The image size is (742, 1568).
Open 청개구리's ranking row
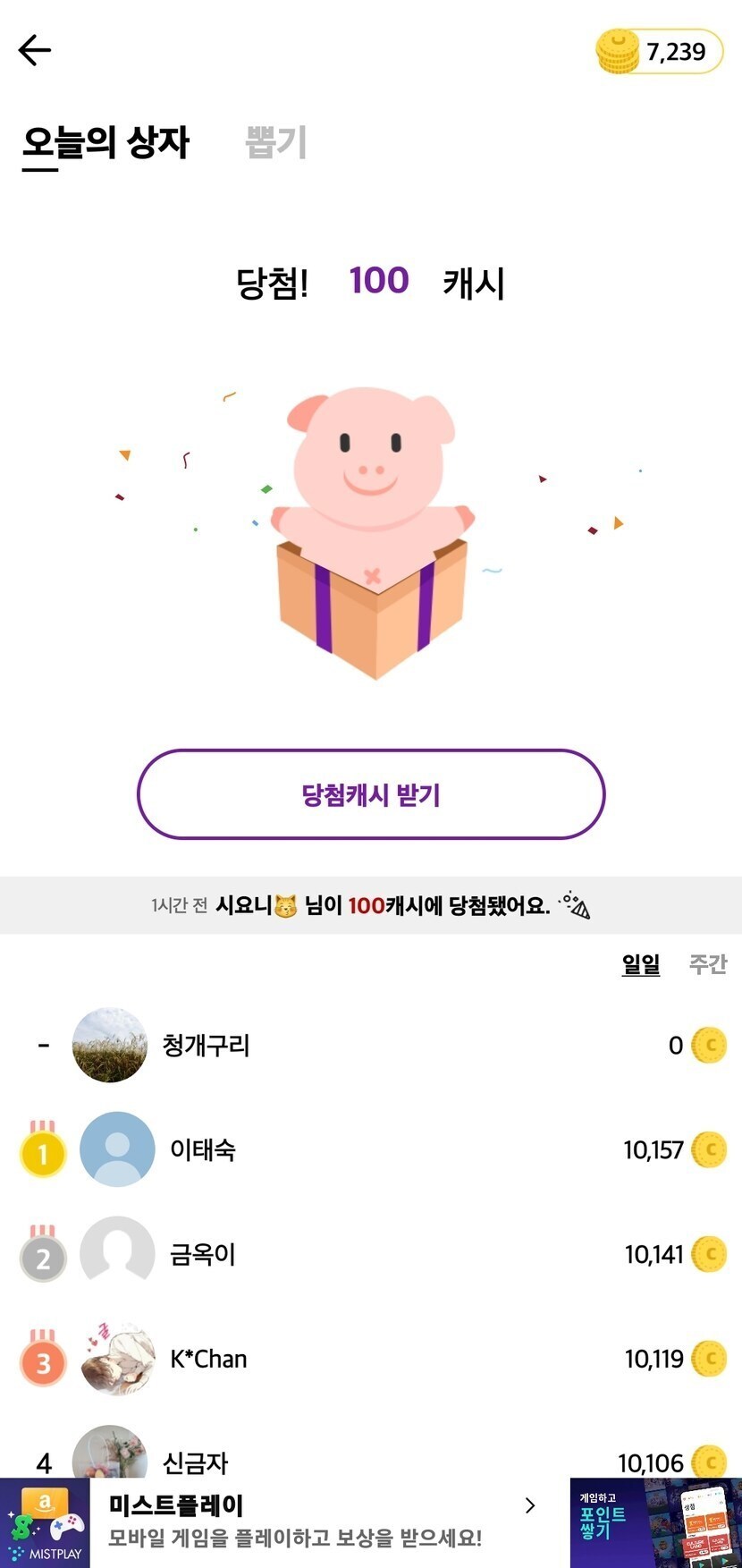[x=371, y=1045]
